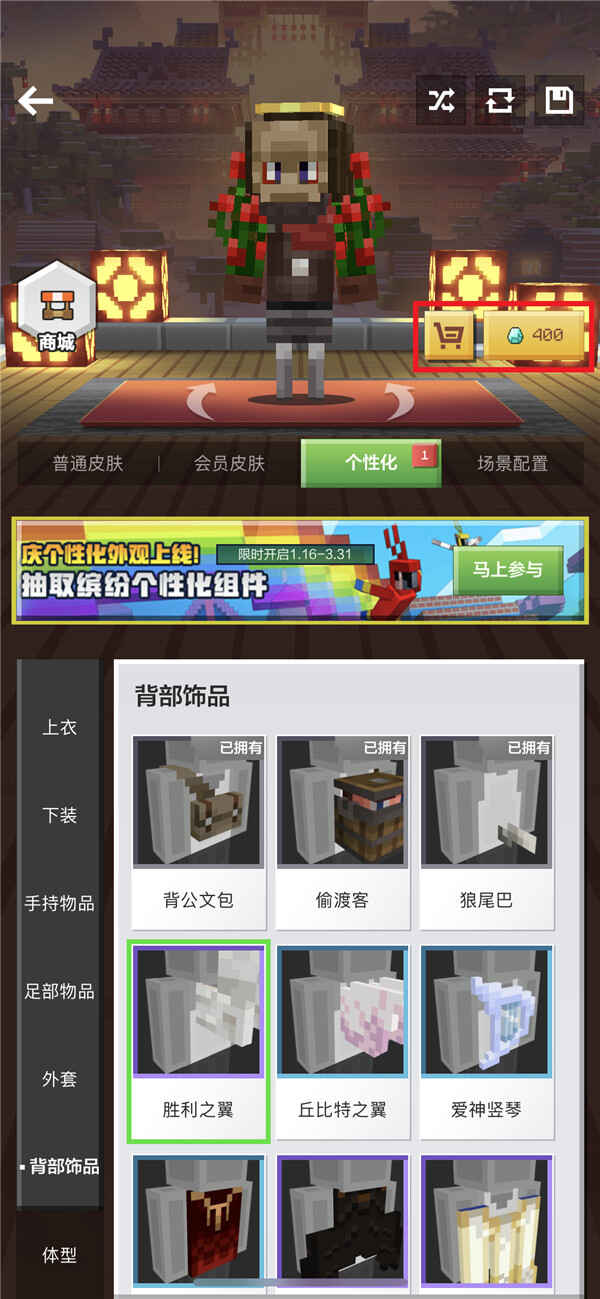Select the 爱神竖琴 accessory
The height and width of the screenshot is (1299, 600).
coord(486,1042)
